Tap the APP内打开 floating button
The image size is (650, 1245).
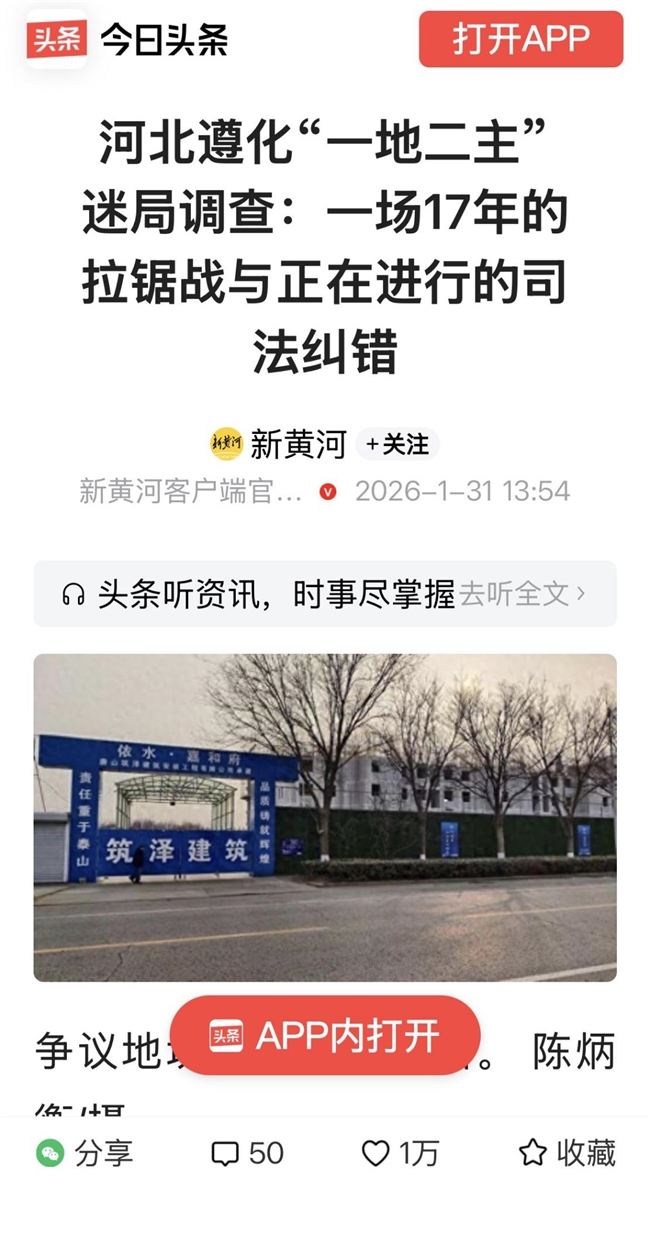click(x=325, y=1036)
